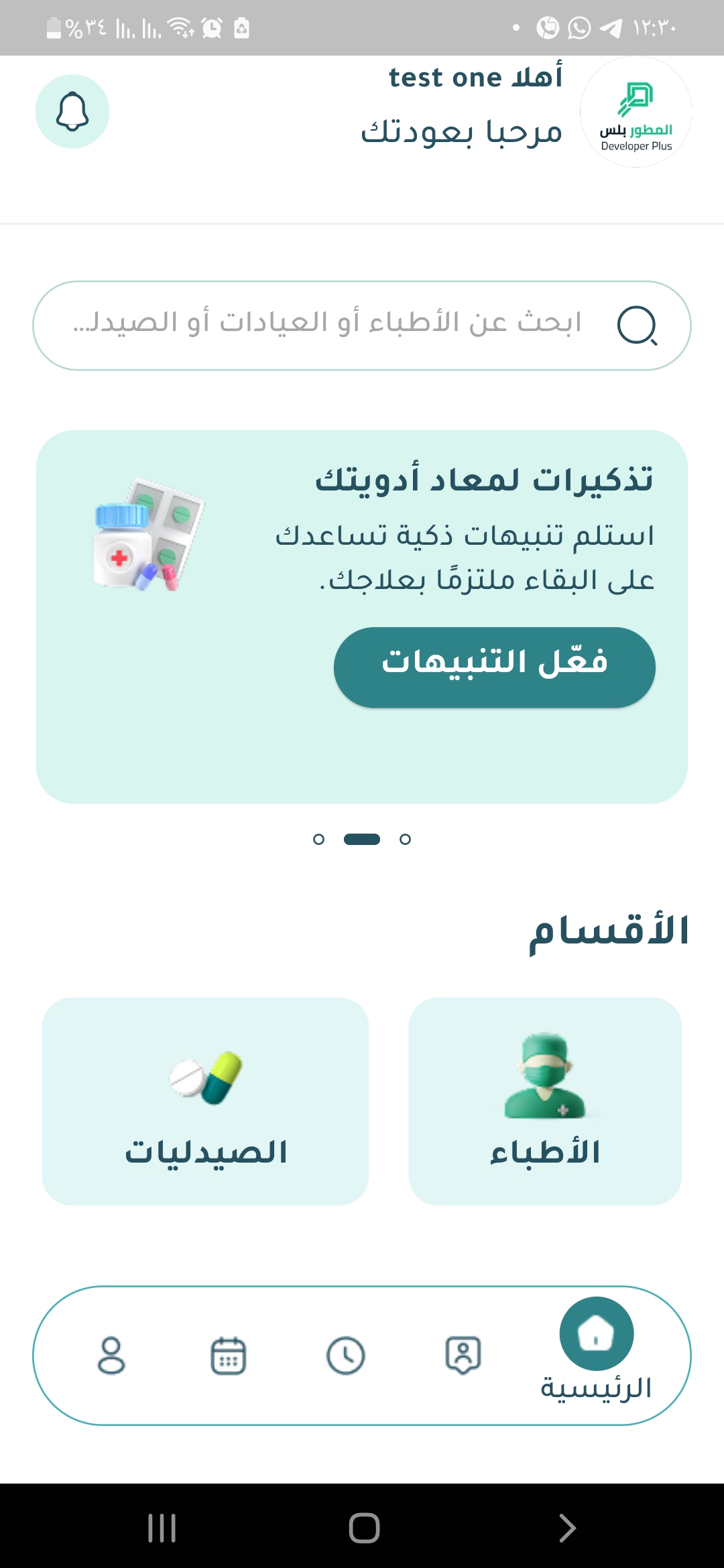Tap the search field for doctors or clinics
Image resolution: width=724 pixels, height=1568 pixels.
point(362,326)
